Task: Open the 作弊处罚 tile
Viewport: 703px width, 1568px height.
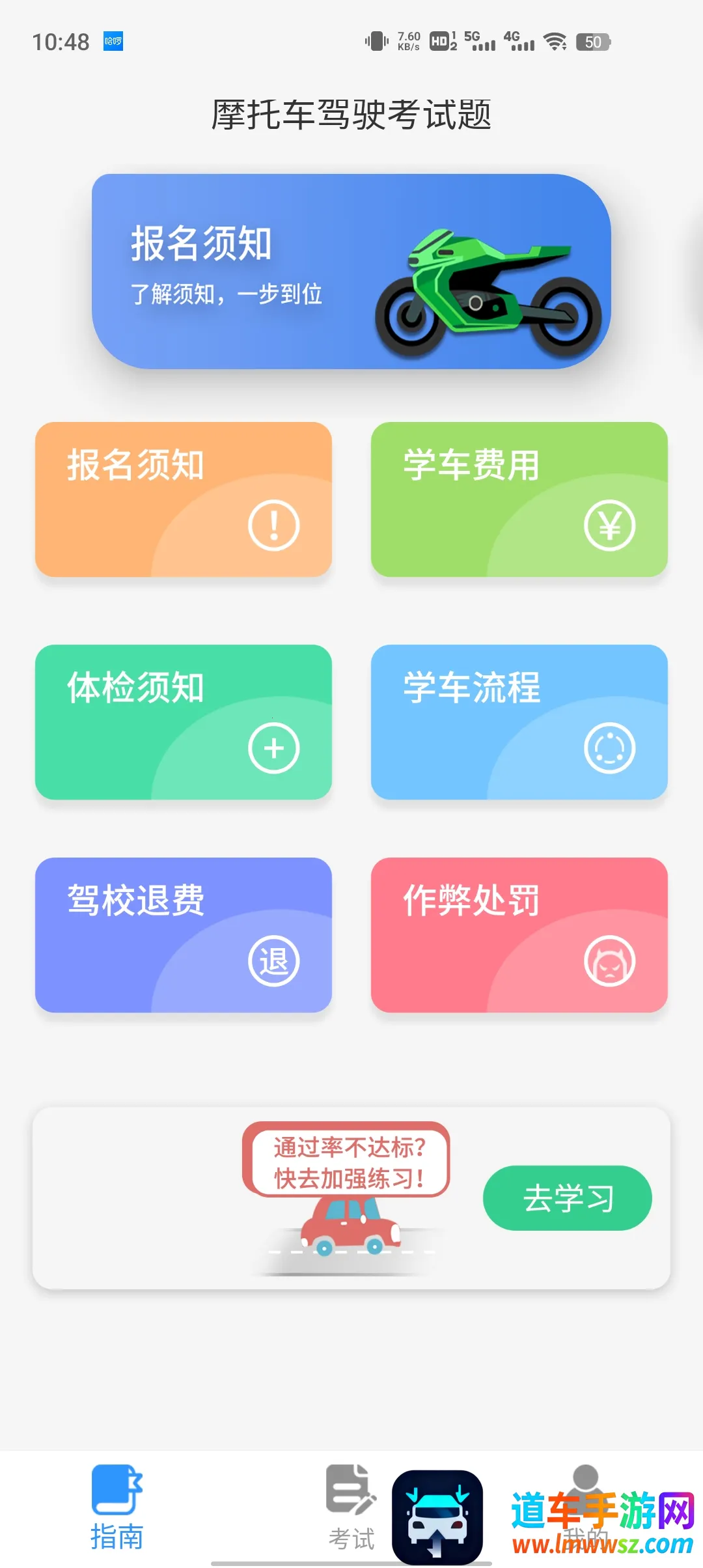Action: coord(519,934)
